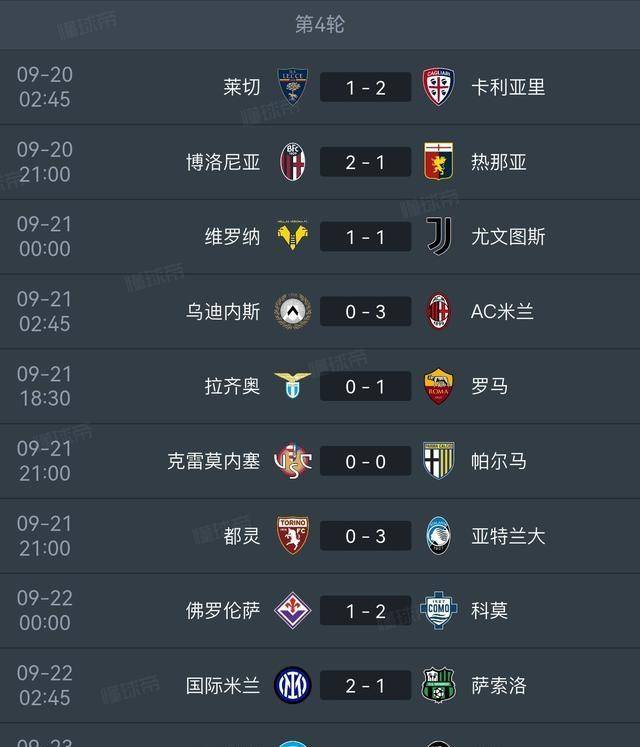Open the 克雷莫内塞 vs 帕尔马 match
Screen dimensions: 640x747
click(365, 461)
